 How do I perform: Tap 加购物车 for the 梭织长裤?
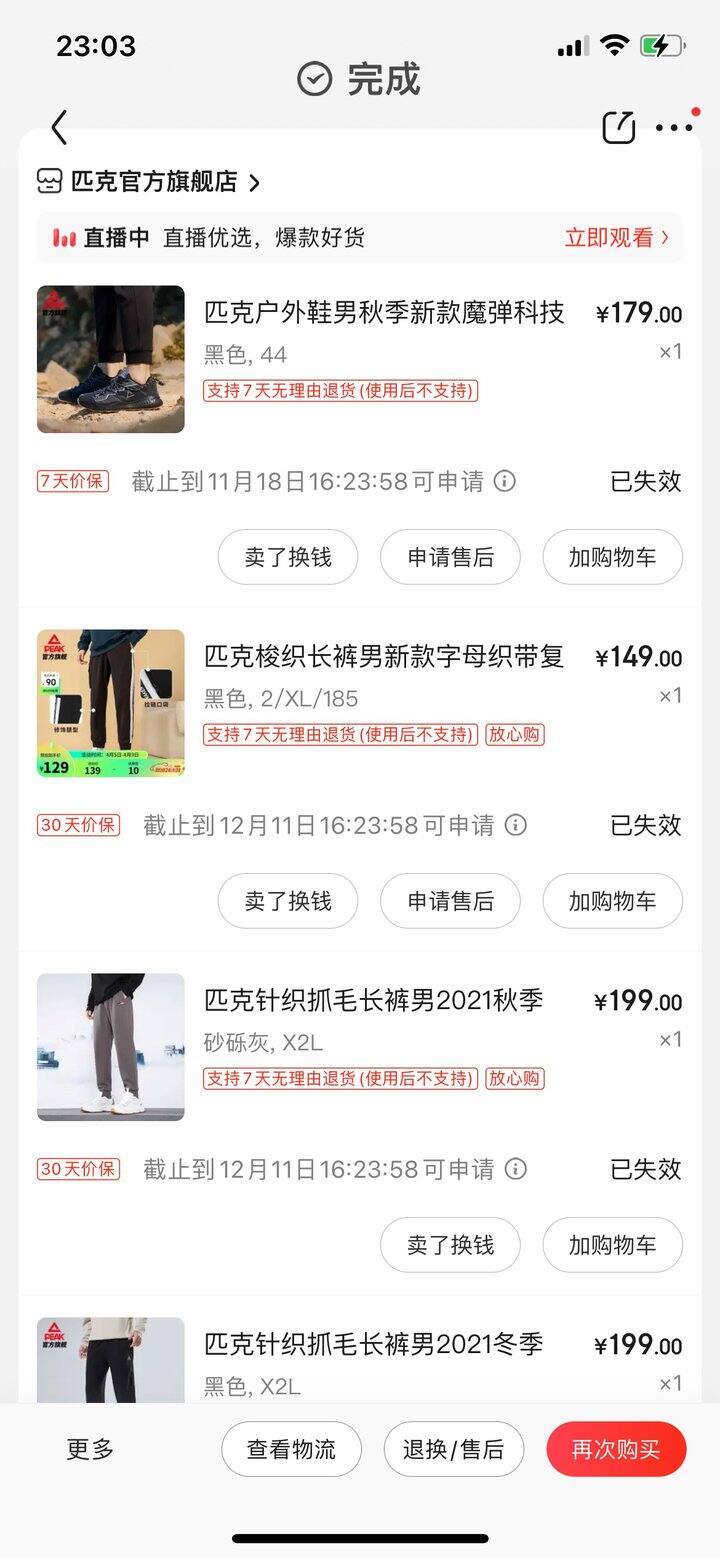pyautogui.click(x=613, y=901)
